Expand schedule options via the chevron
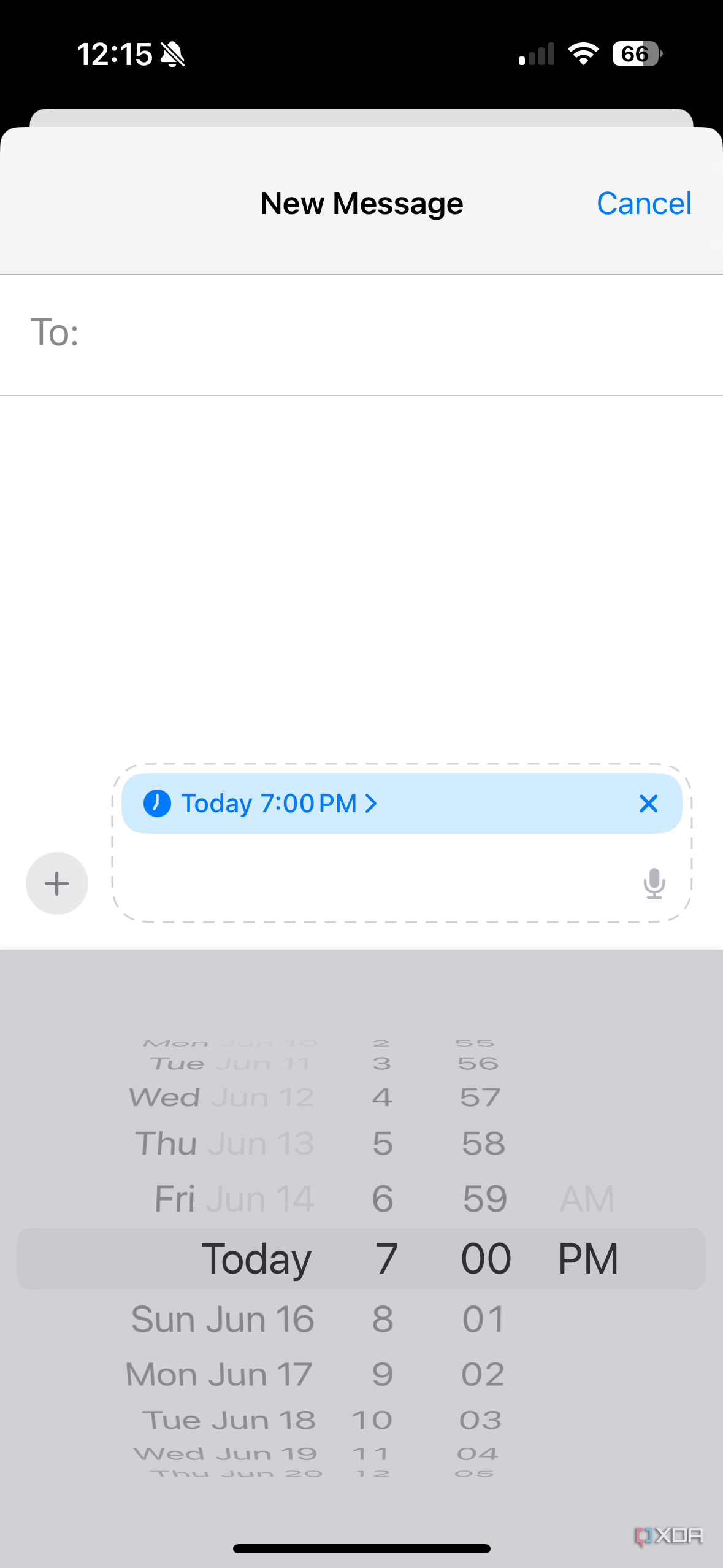This screenshot has height=1568, width=723. [x=370, y=803]
